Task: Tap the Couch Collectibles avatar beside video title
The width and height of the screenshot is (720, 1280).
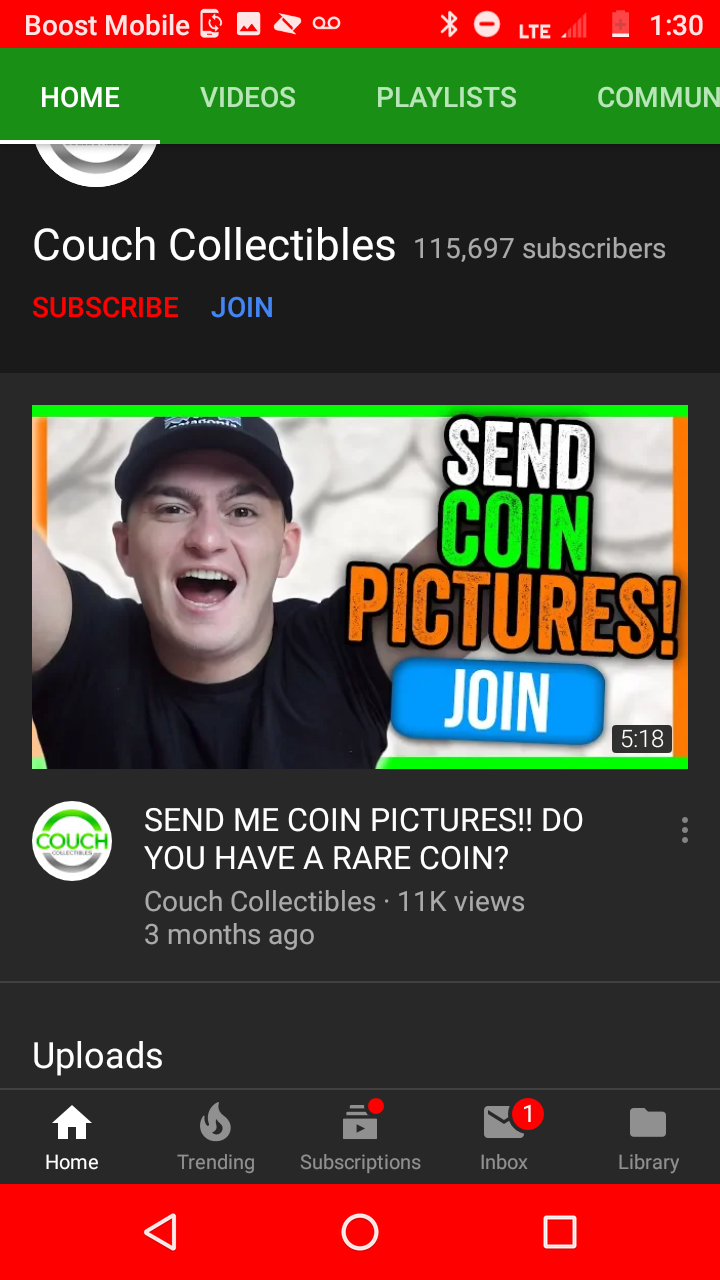Action: (72, 841)
